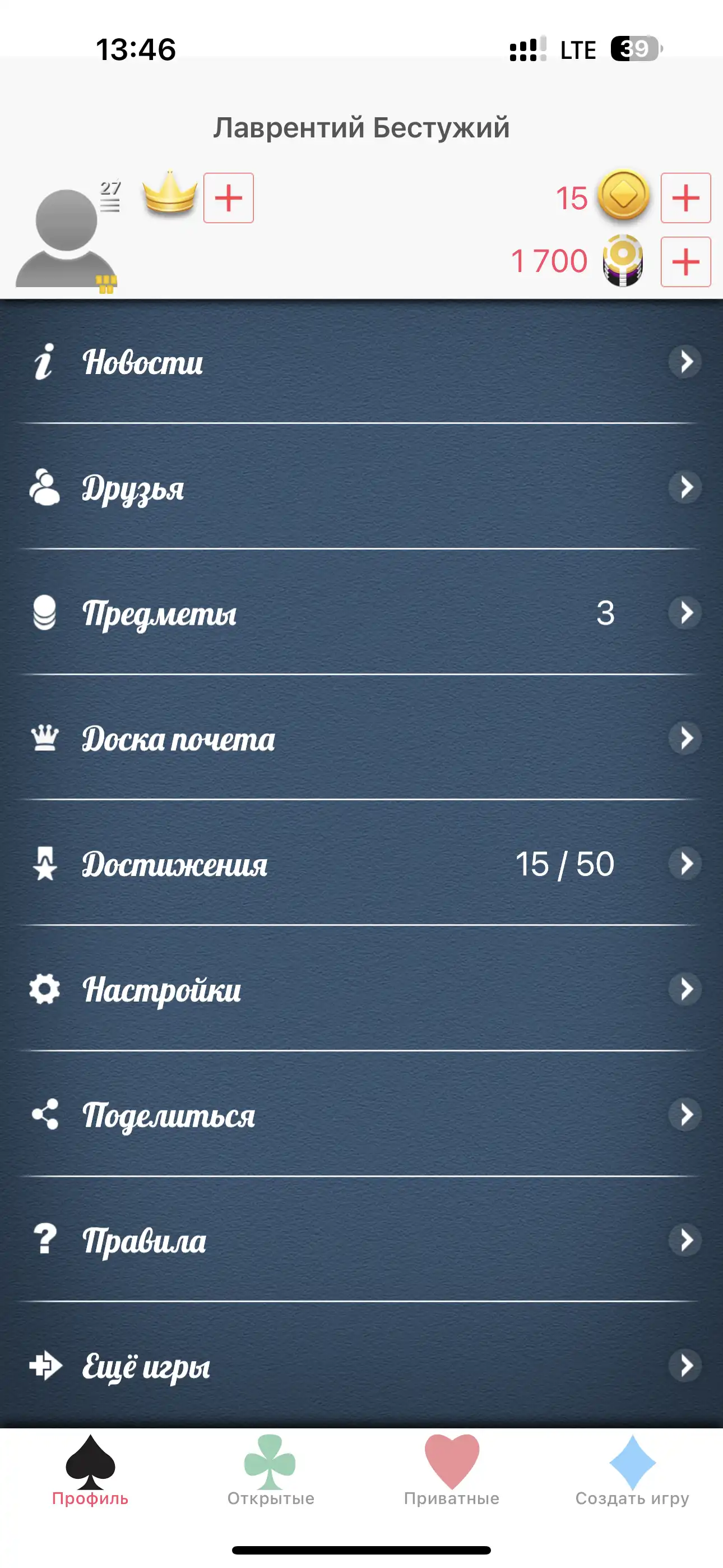Image resolution: width=723 pixels, height=1568 pixels.
Task: Tap the plus button next to the crown
Action: click(228, 198)
